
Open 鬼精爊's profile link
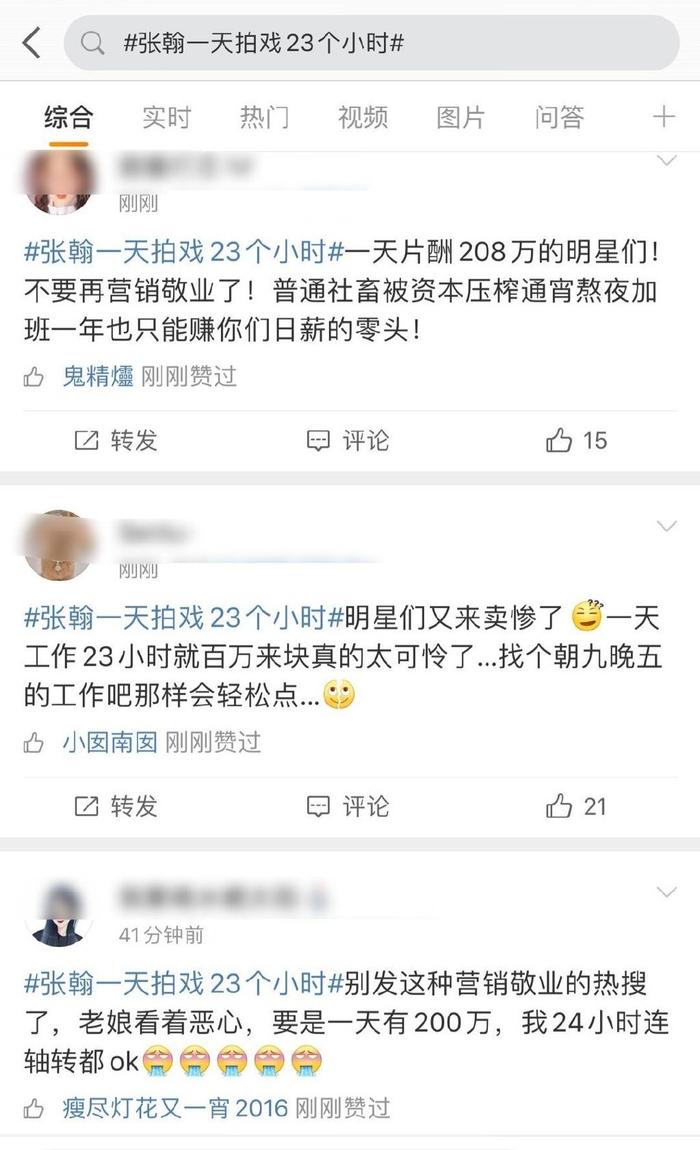click(98, 376)
